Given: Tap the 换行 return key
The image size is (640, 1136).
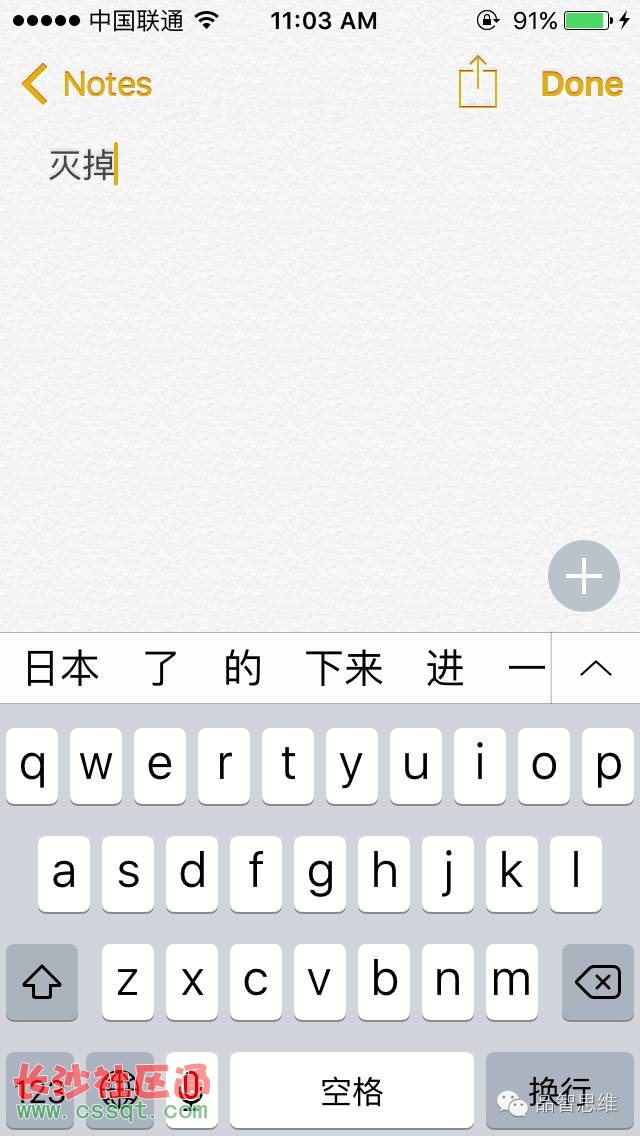Looking at the screenshot, I should [x=560, y=1090].
